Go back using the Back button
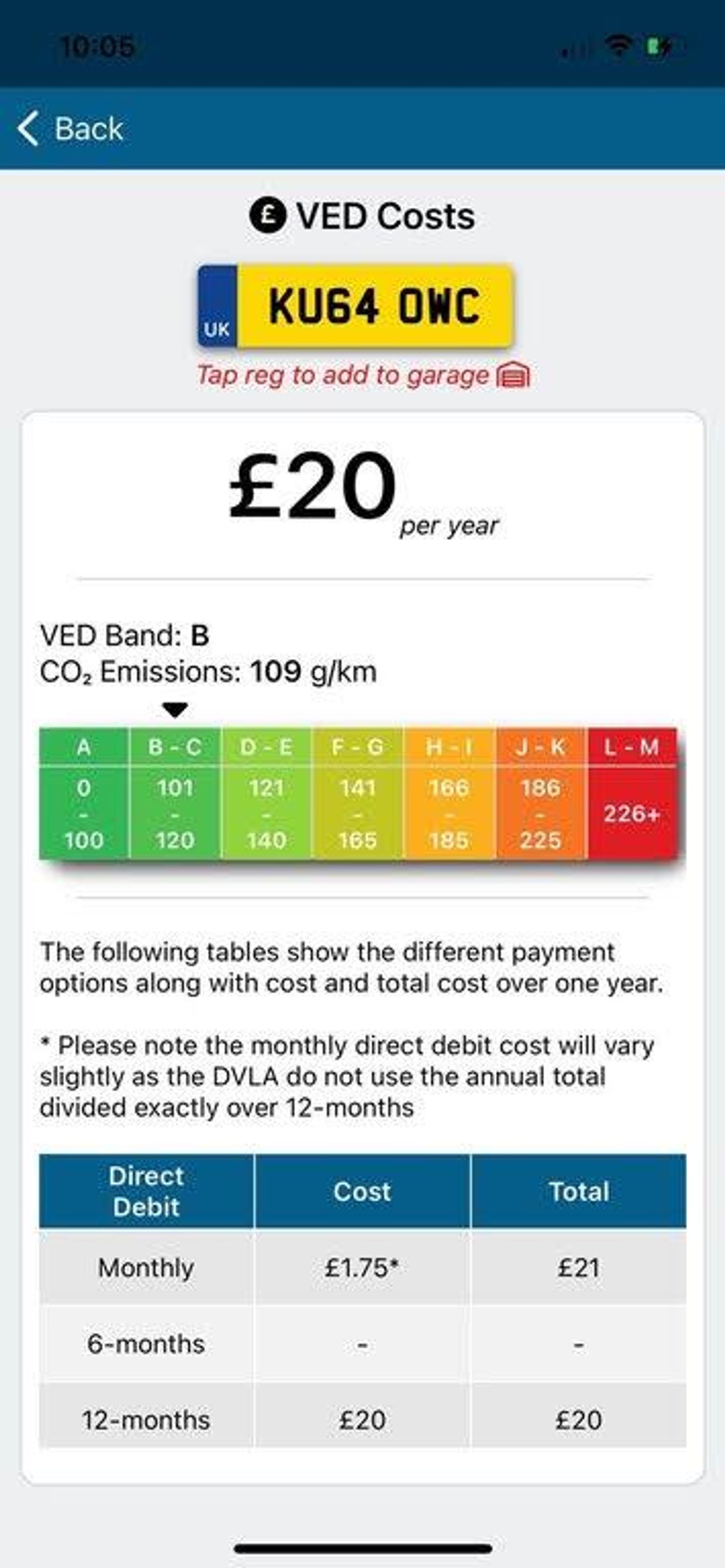725x1568 pixels. (70, 128)
